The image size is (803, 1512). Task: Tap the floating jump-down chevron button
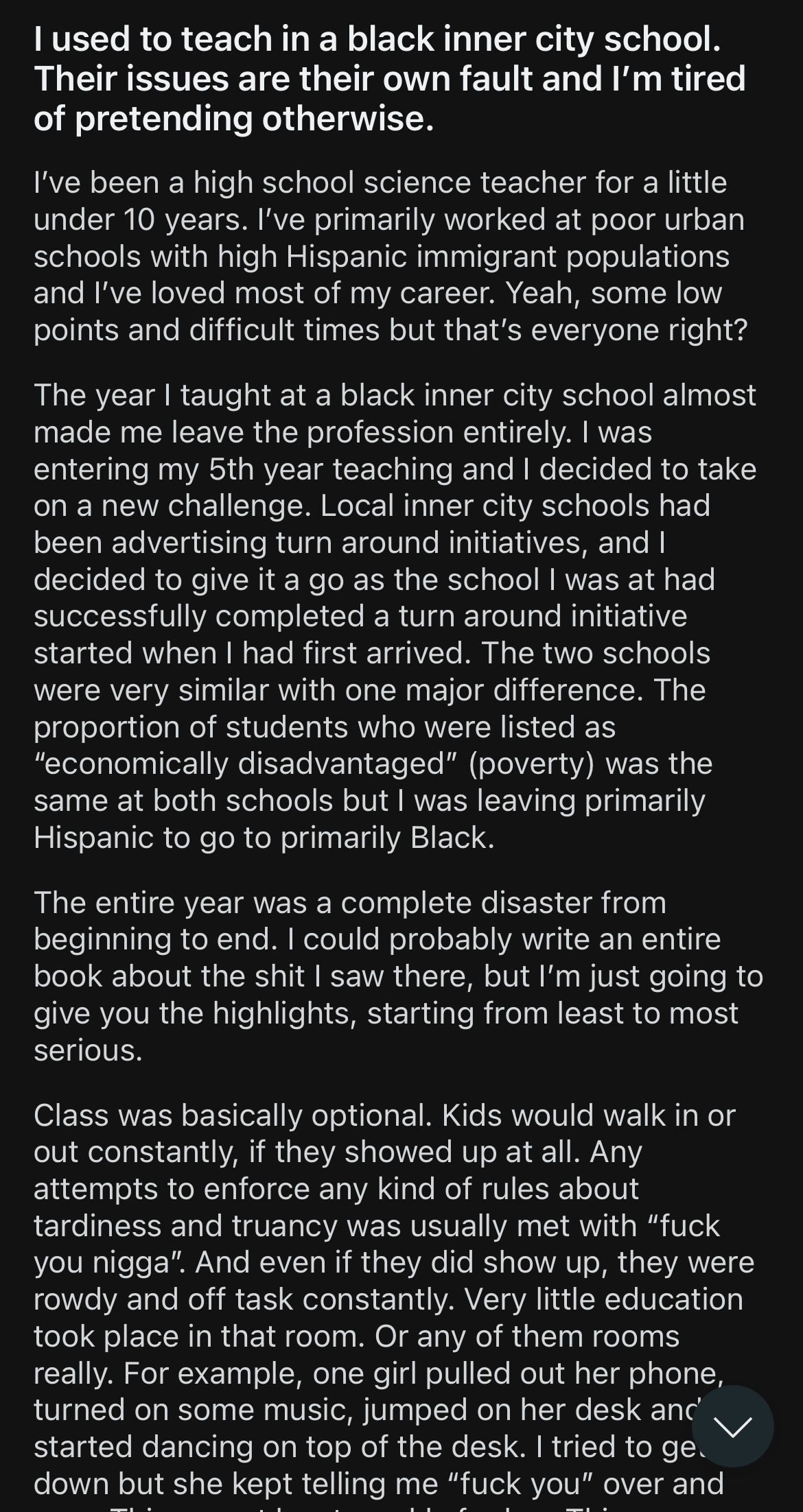[732, 1426]
